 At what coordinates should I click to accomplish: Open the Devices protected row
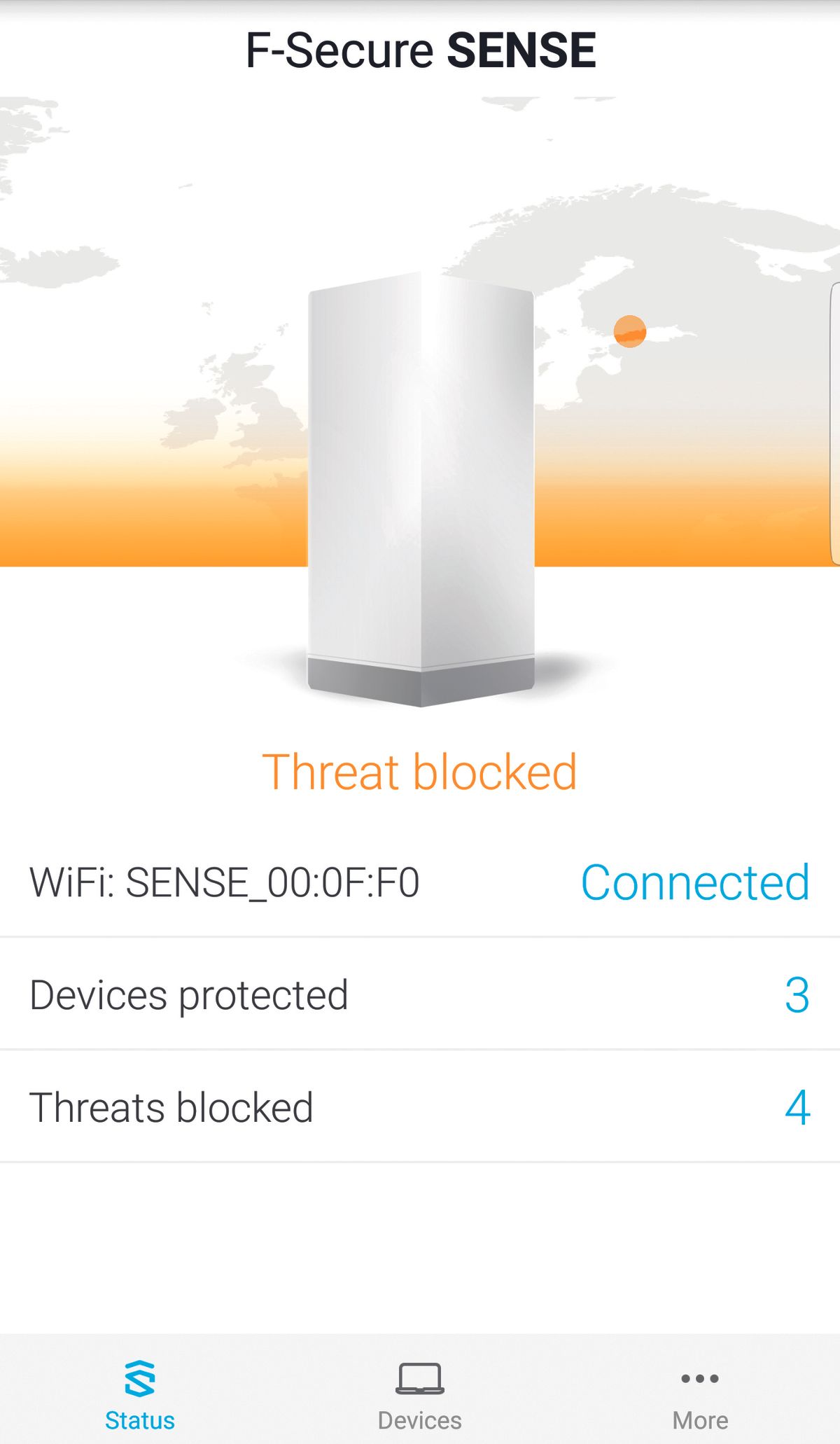420,994
